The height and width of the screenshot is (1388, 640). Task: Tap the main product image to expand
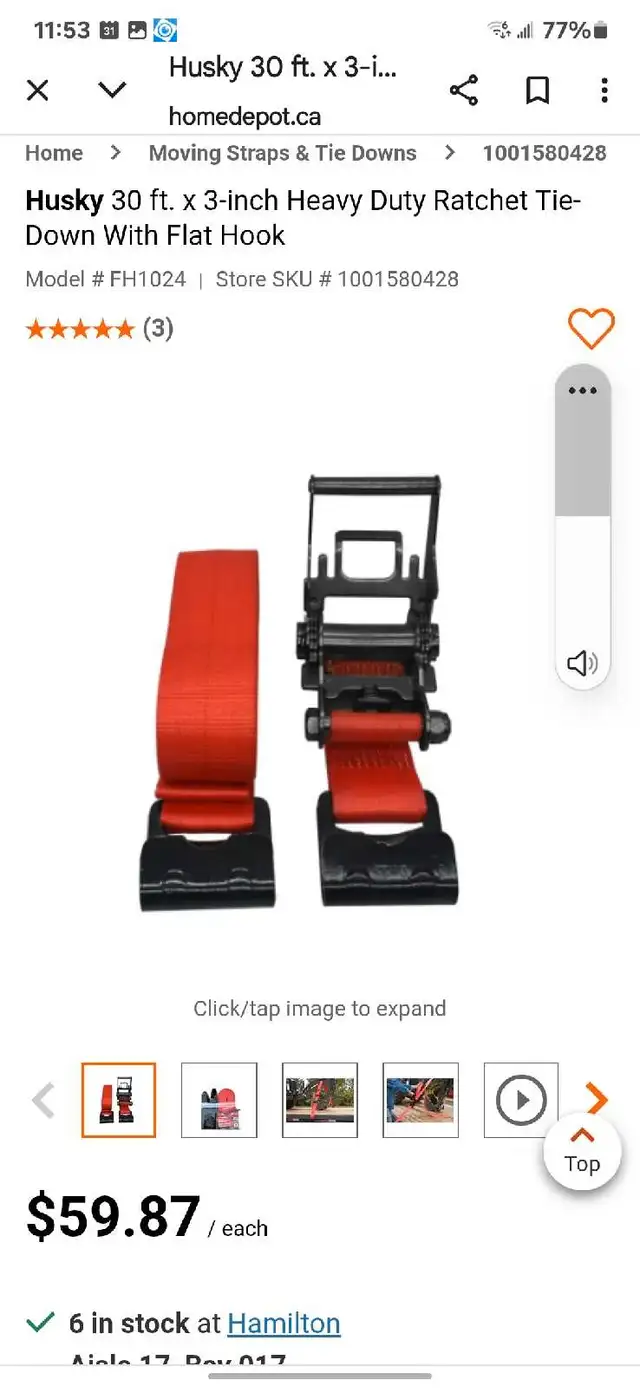pos(300,694)
